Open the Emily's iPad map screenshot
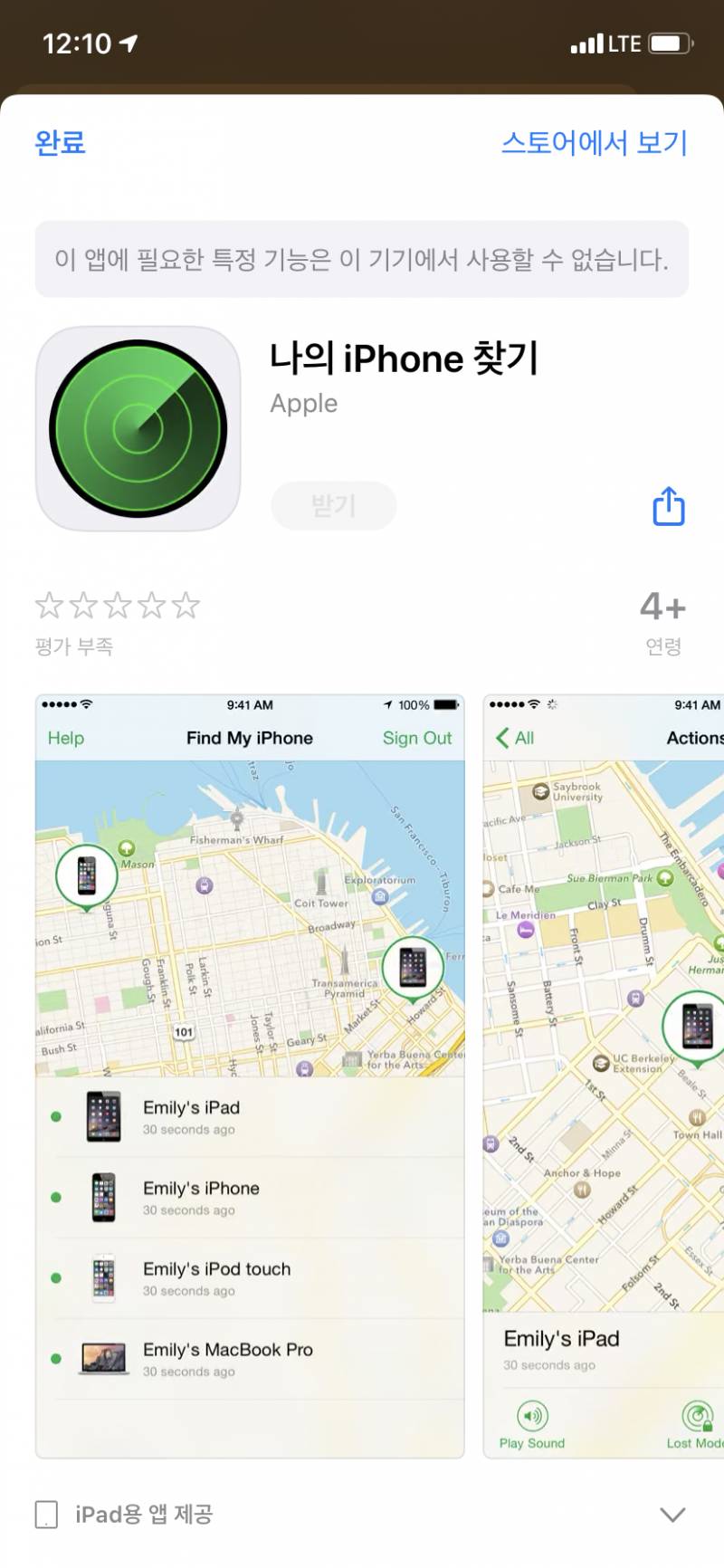Image resolution: width=724 pixels, height=1568 pixels. [604, 1076]
